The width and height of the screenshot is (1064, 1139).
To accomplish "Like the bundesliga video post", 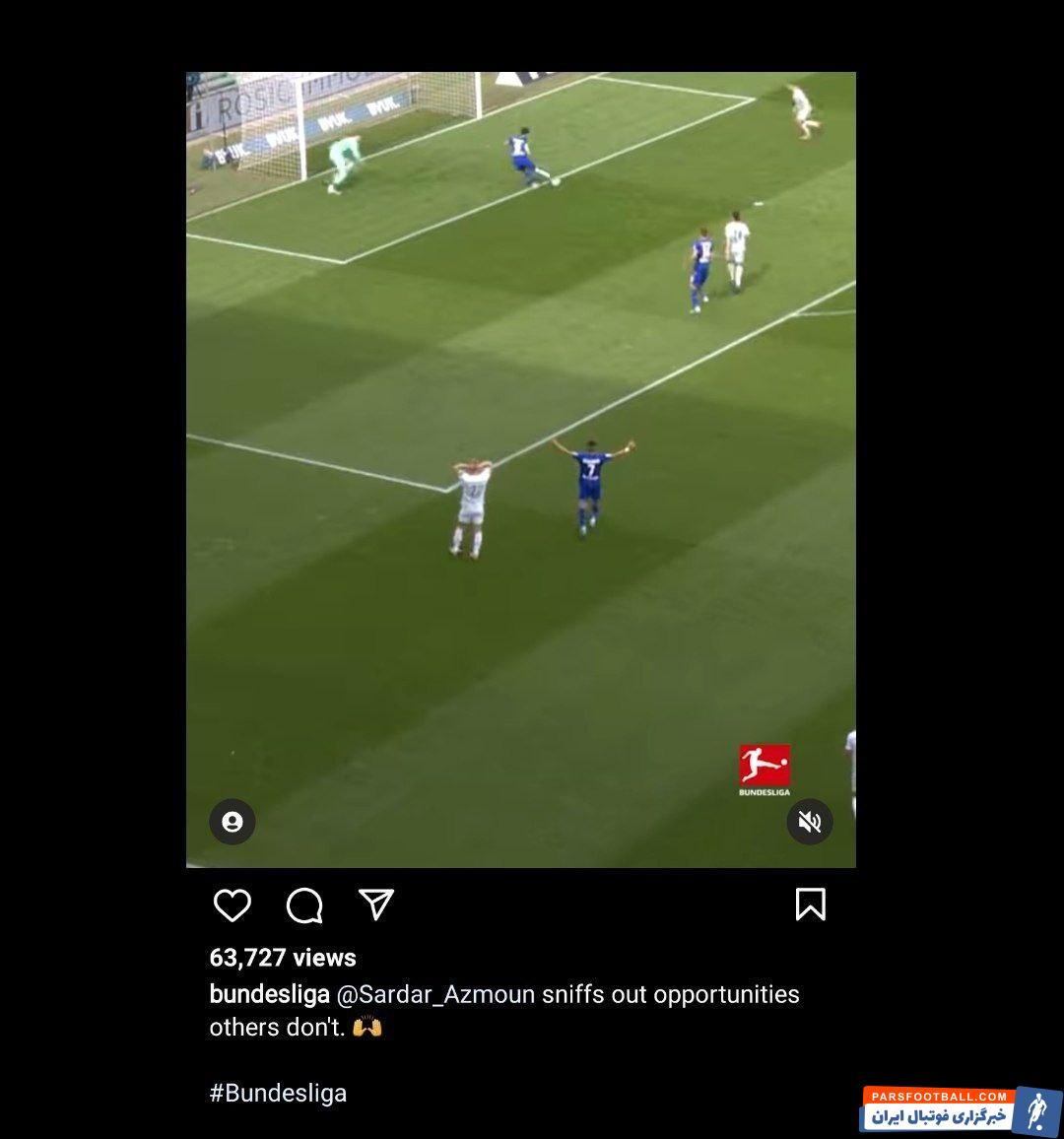I will pos(233,904).
